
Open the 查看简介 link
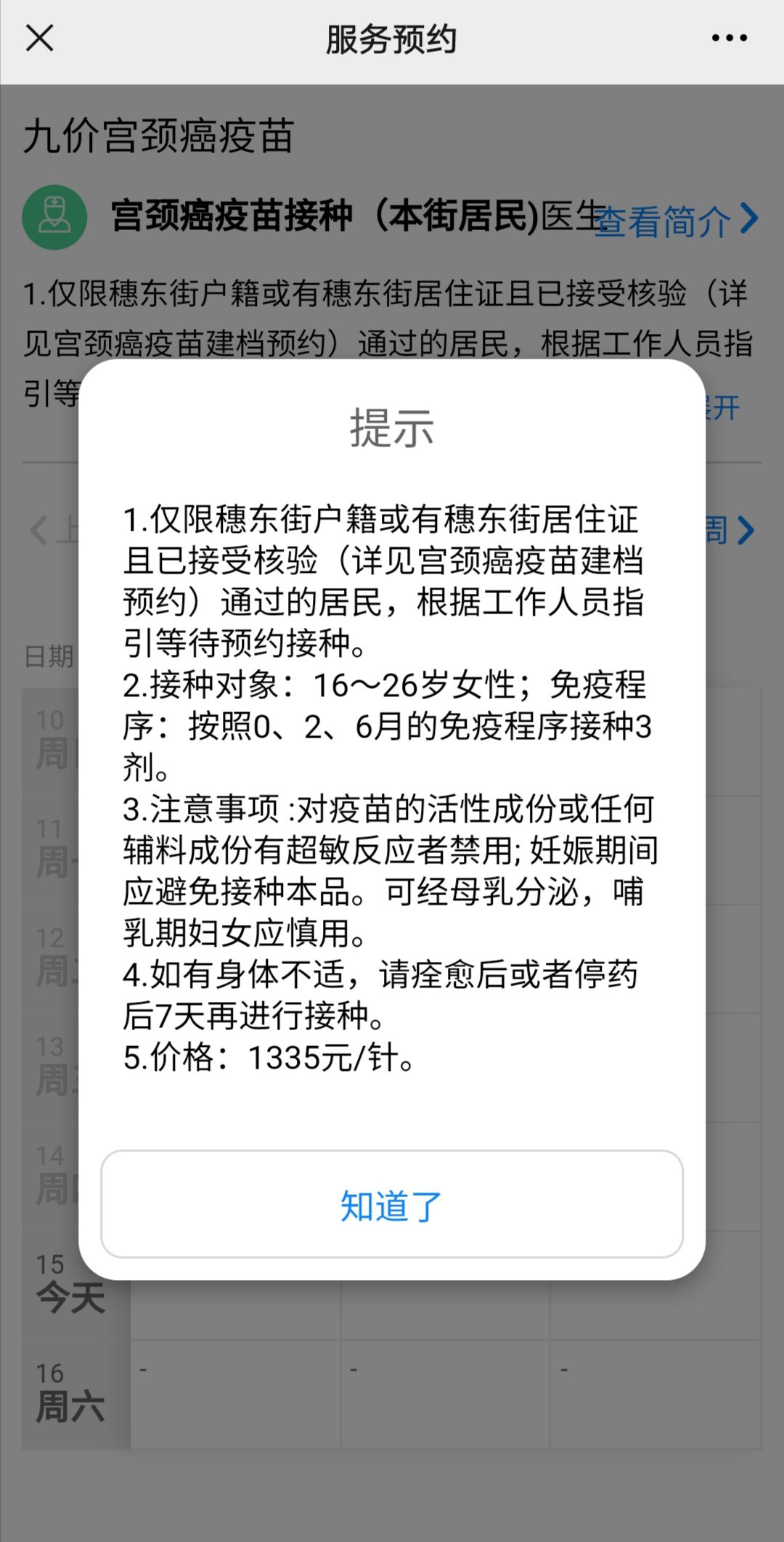675,221
